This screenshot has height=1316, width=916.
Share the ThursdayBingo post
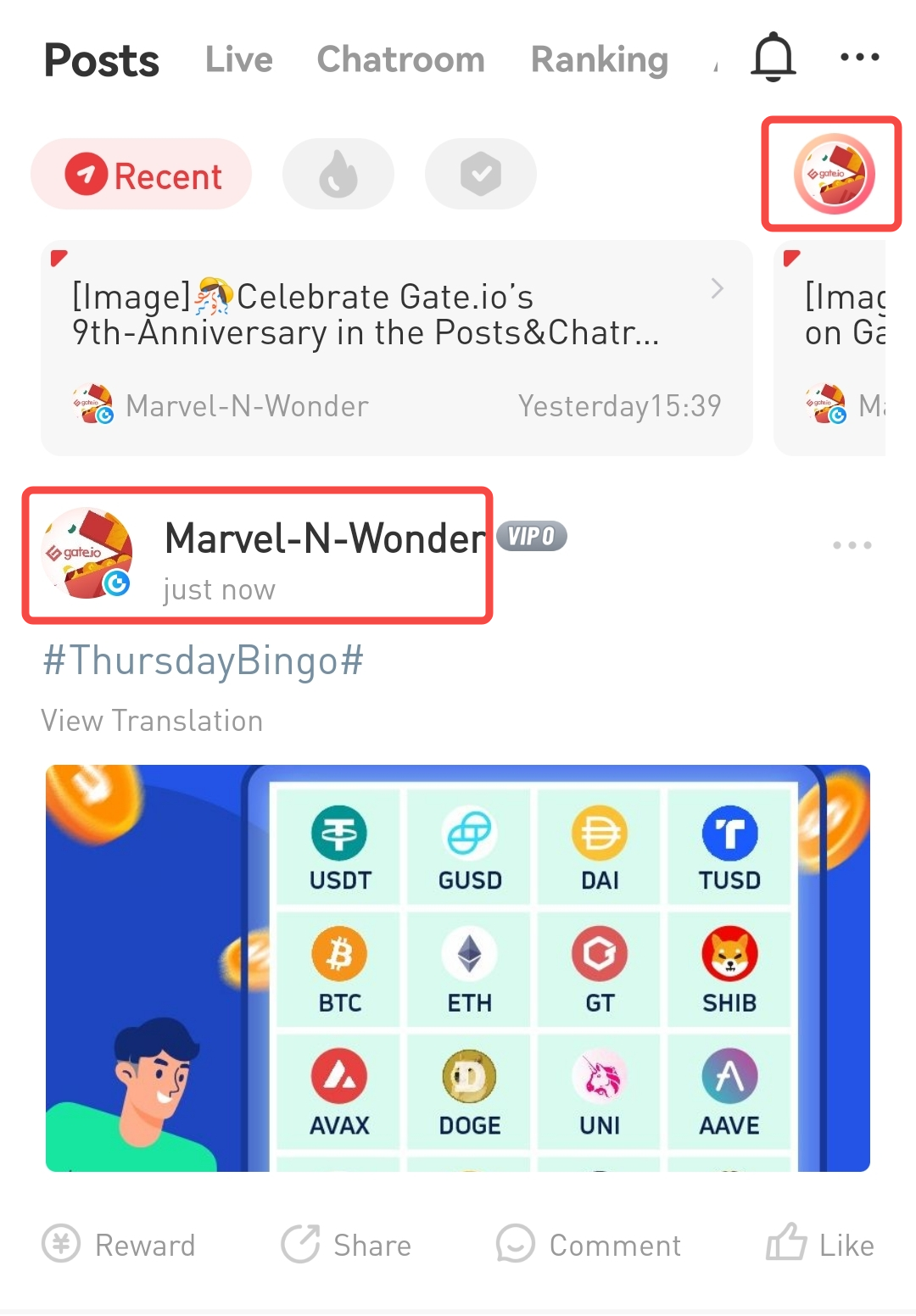tap(346, 1245)
